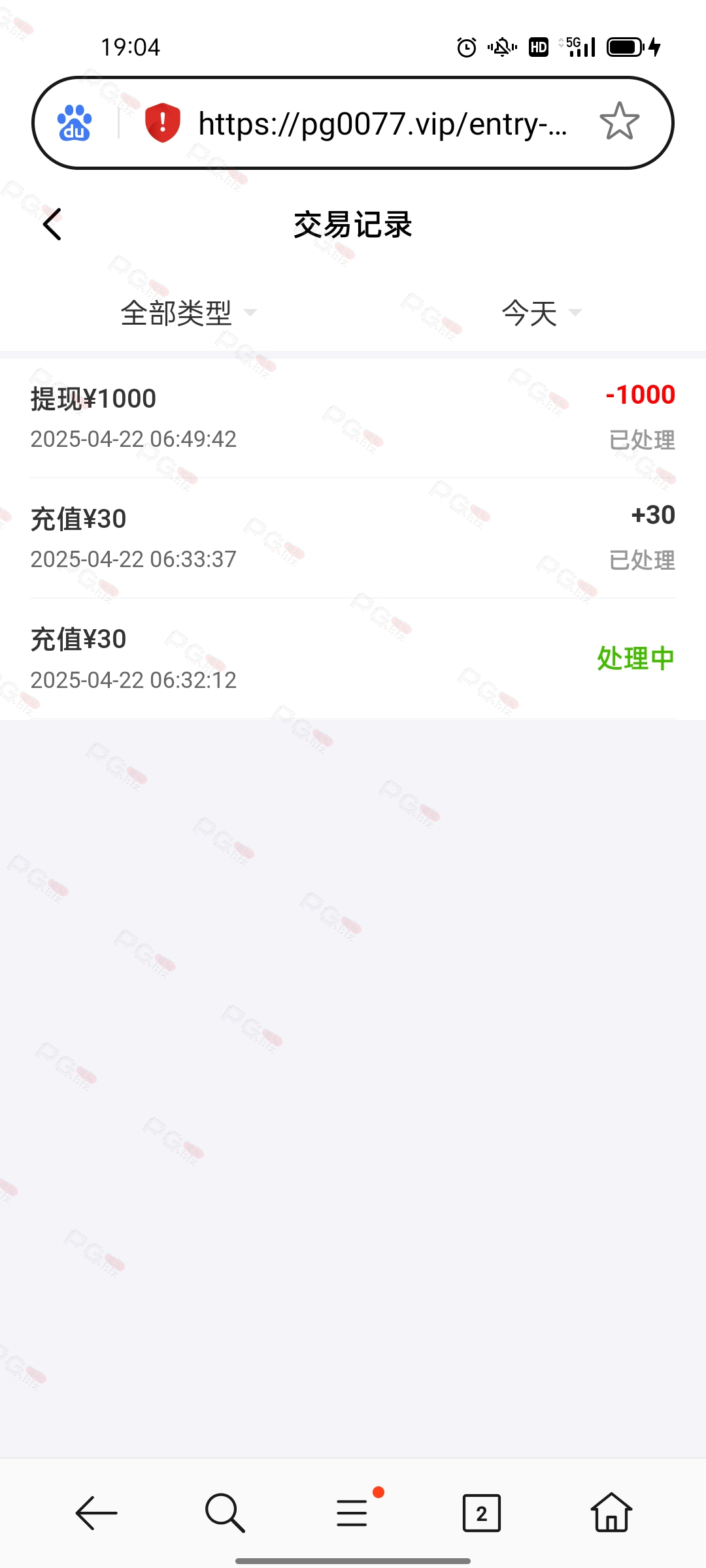Tap the Baidu paw icon
Viewport: 706px width, 1568px height.
(x=75, y=123)
